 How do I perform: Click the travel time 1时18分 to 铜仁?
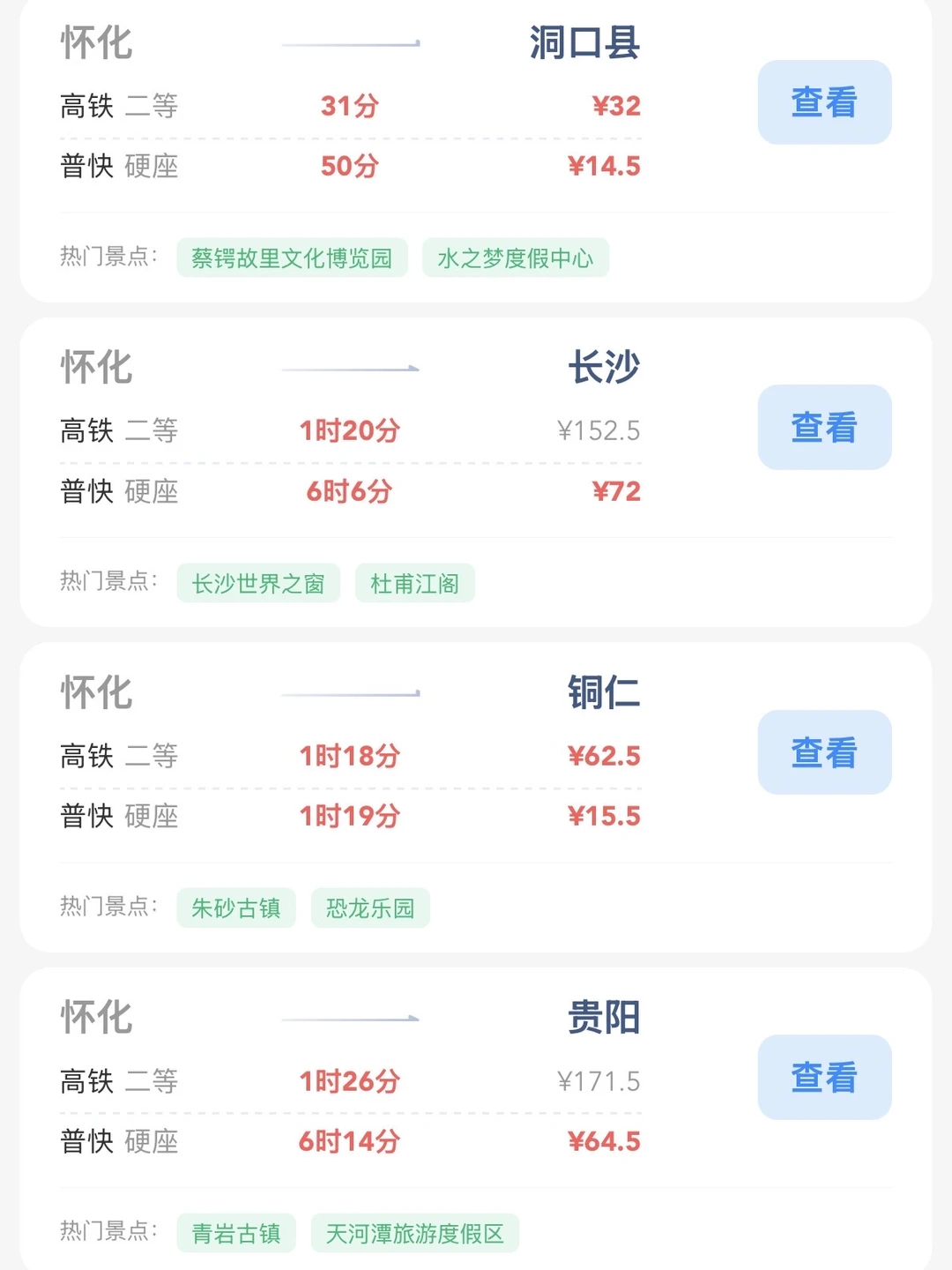(x=350, y=756)
